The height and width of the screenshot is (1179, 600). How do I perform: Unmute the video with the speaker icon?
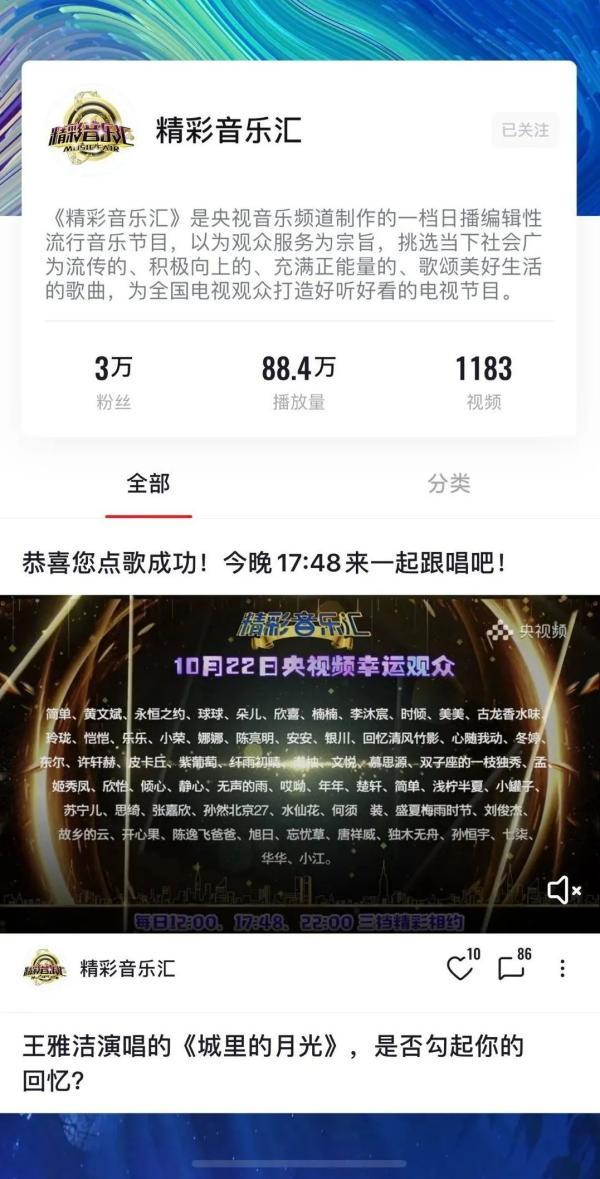(563, 889)
